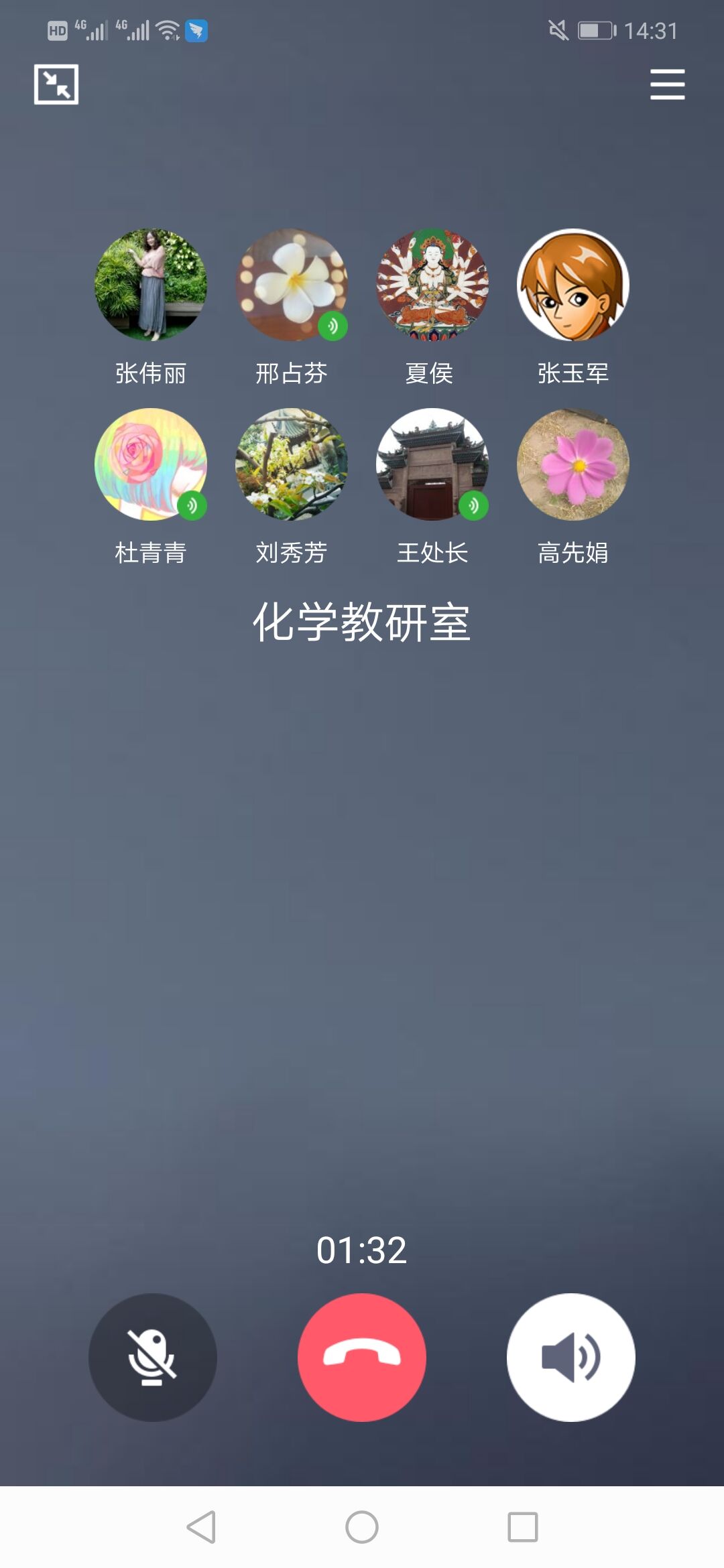Open the hamburger menu

[667, 84]
